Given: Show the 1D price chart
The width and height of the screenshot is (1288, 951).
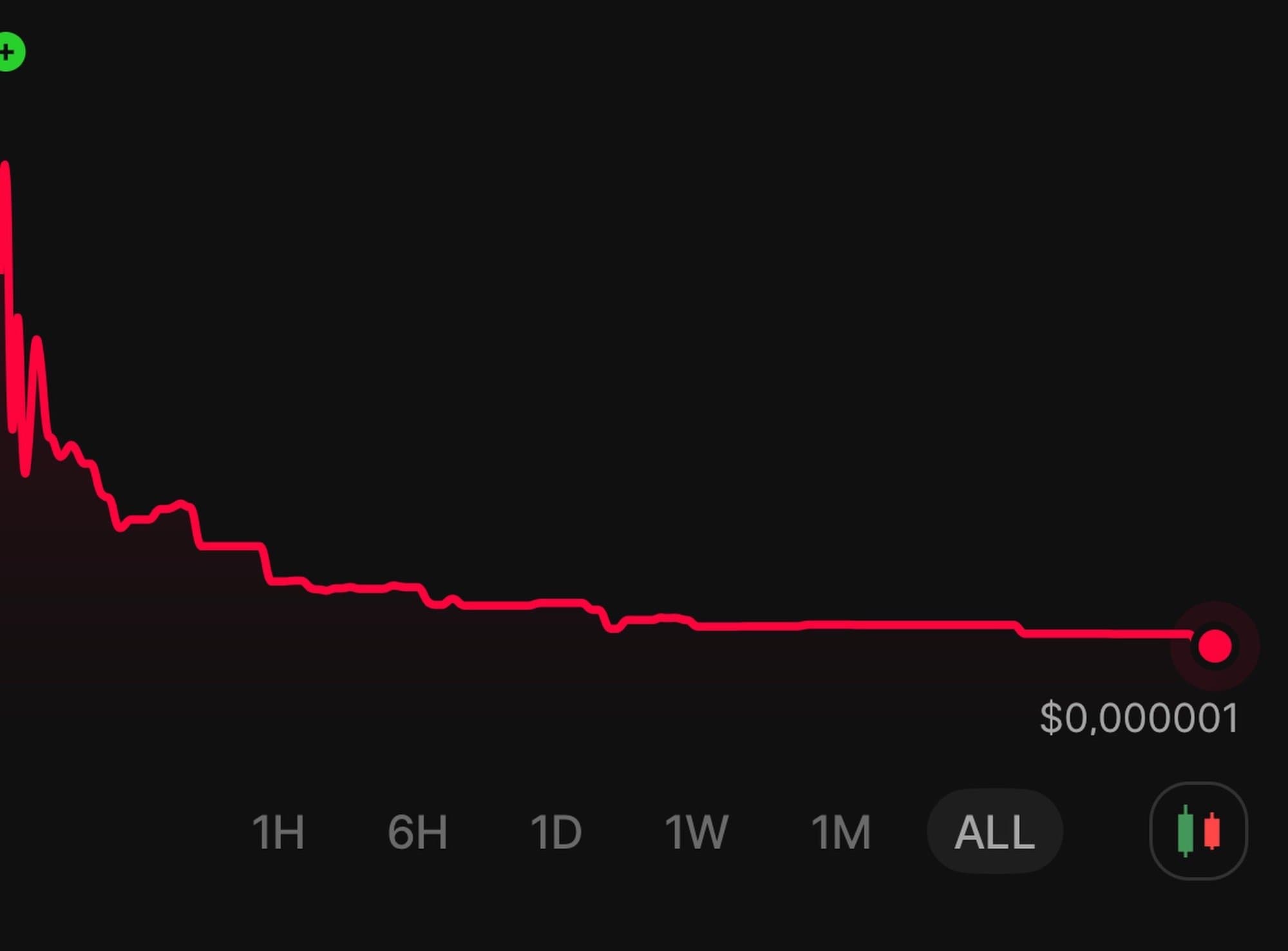Looking at the screenshot, I should tap(556, 832).
